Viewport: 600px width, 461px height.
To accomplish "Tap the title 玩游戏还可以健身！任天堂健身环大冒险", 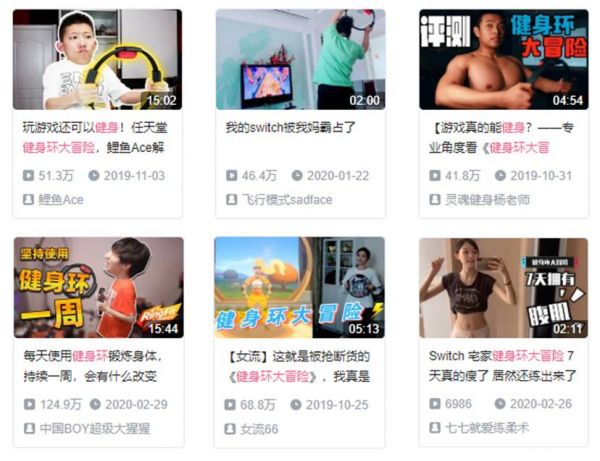I will [x=97, y=137].
